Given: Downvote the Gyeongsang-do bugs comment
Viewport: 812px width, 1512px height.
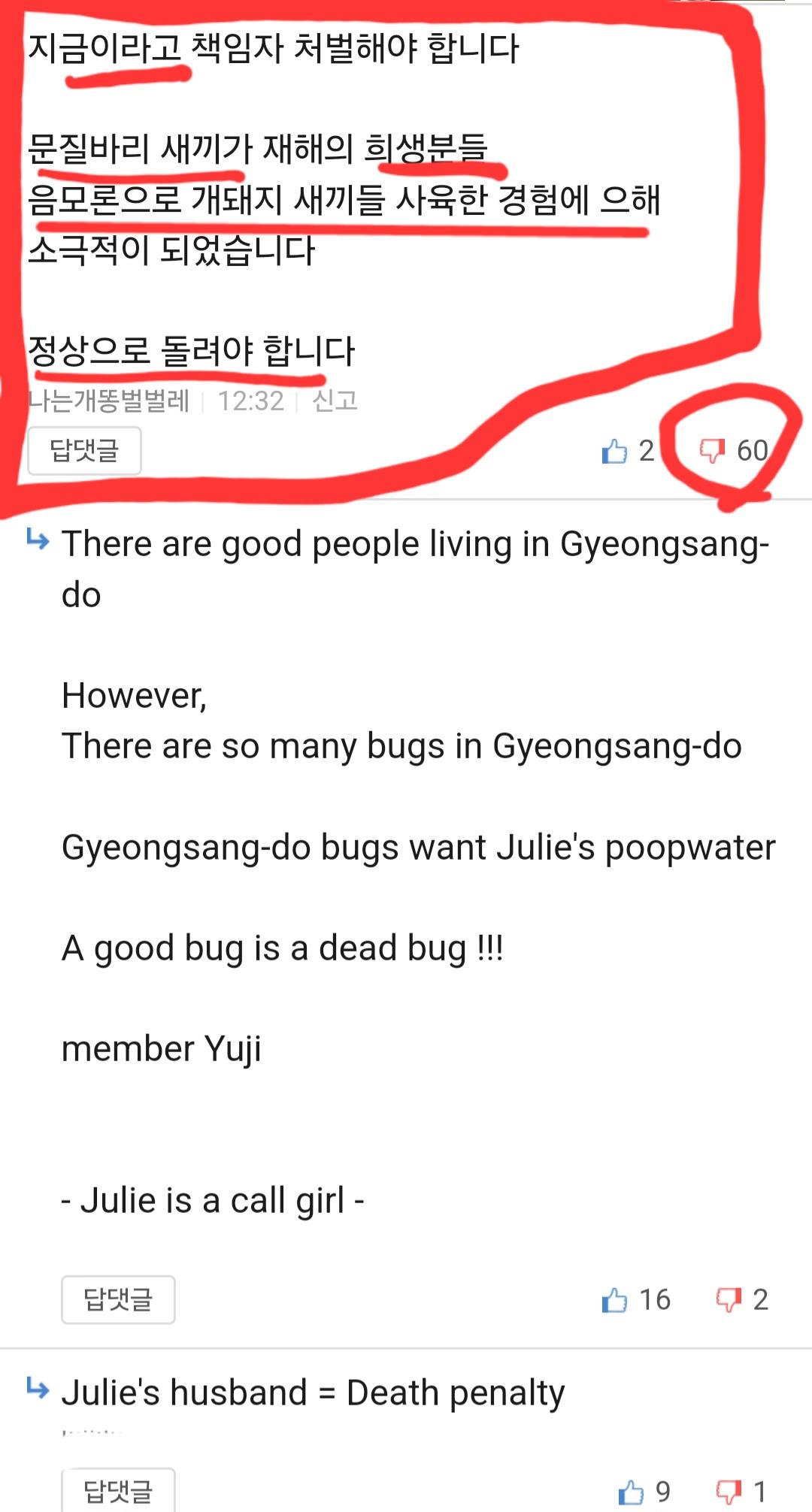Looking at the screenshot, I should pyautogui.click(x=726, y=1296).
